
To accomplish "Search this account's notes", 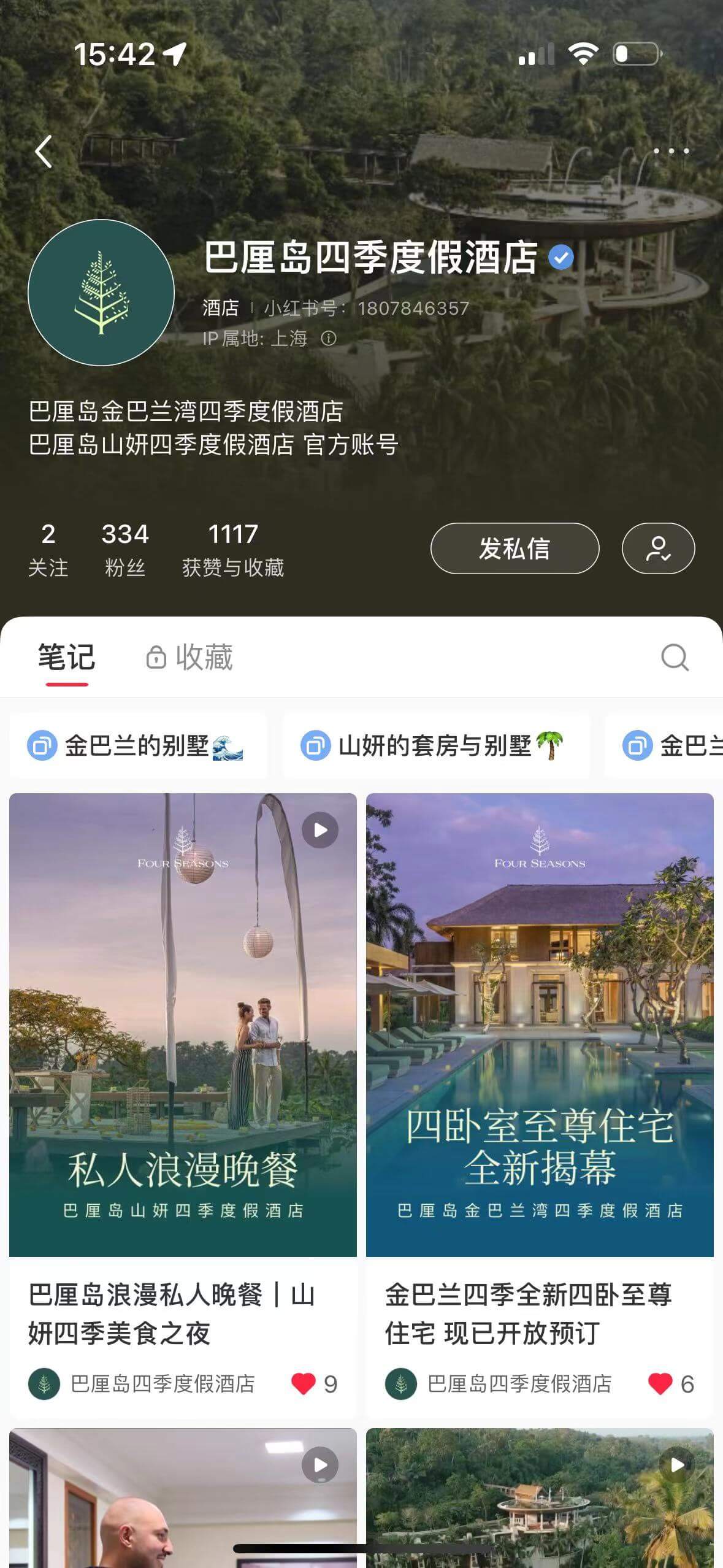I will coord(675,658).
